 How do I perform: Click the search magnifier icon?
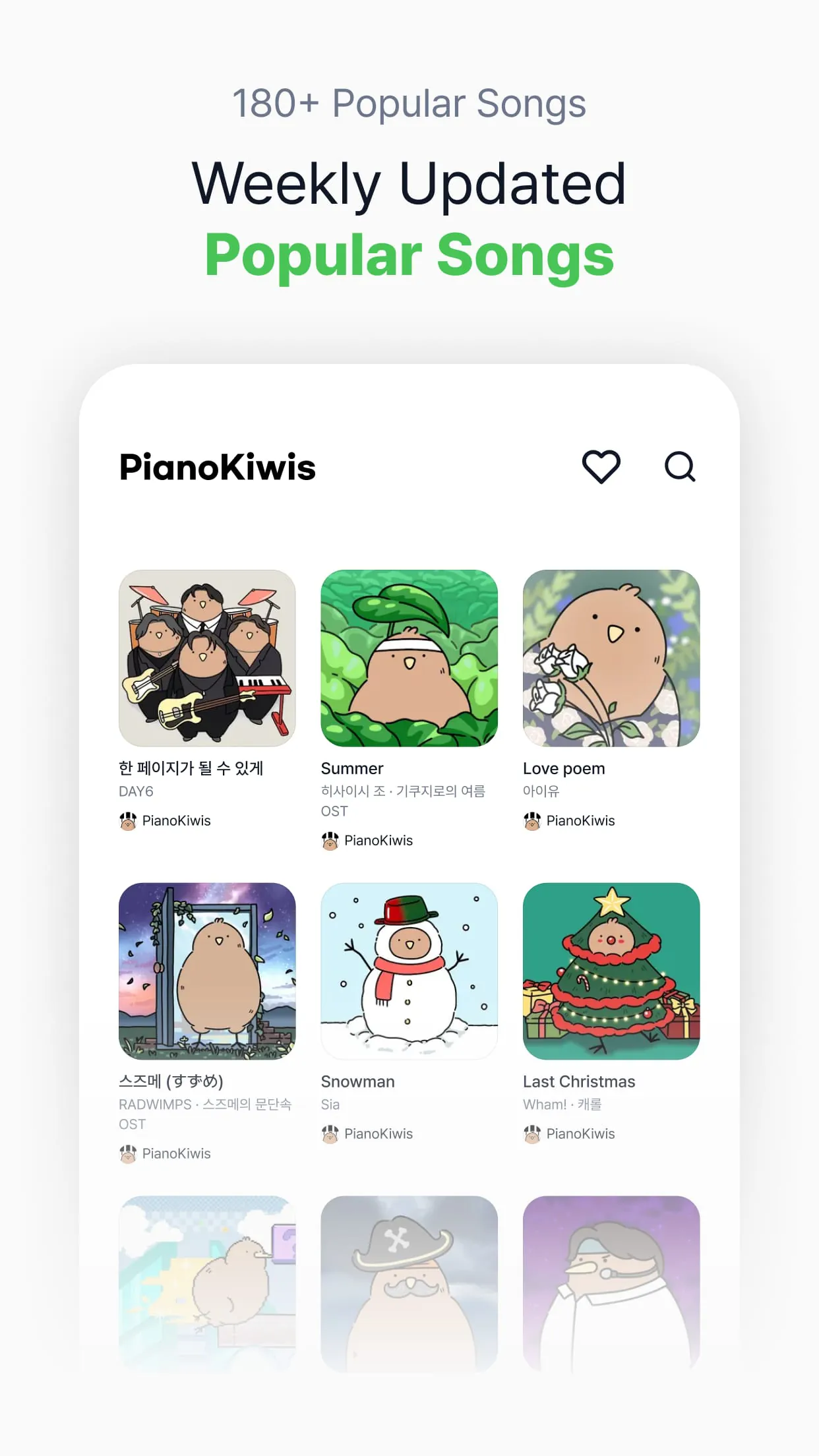[681, 468]
